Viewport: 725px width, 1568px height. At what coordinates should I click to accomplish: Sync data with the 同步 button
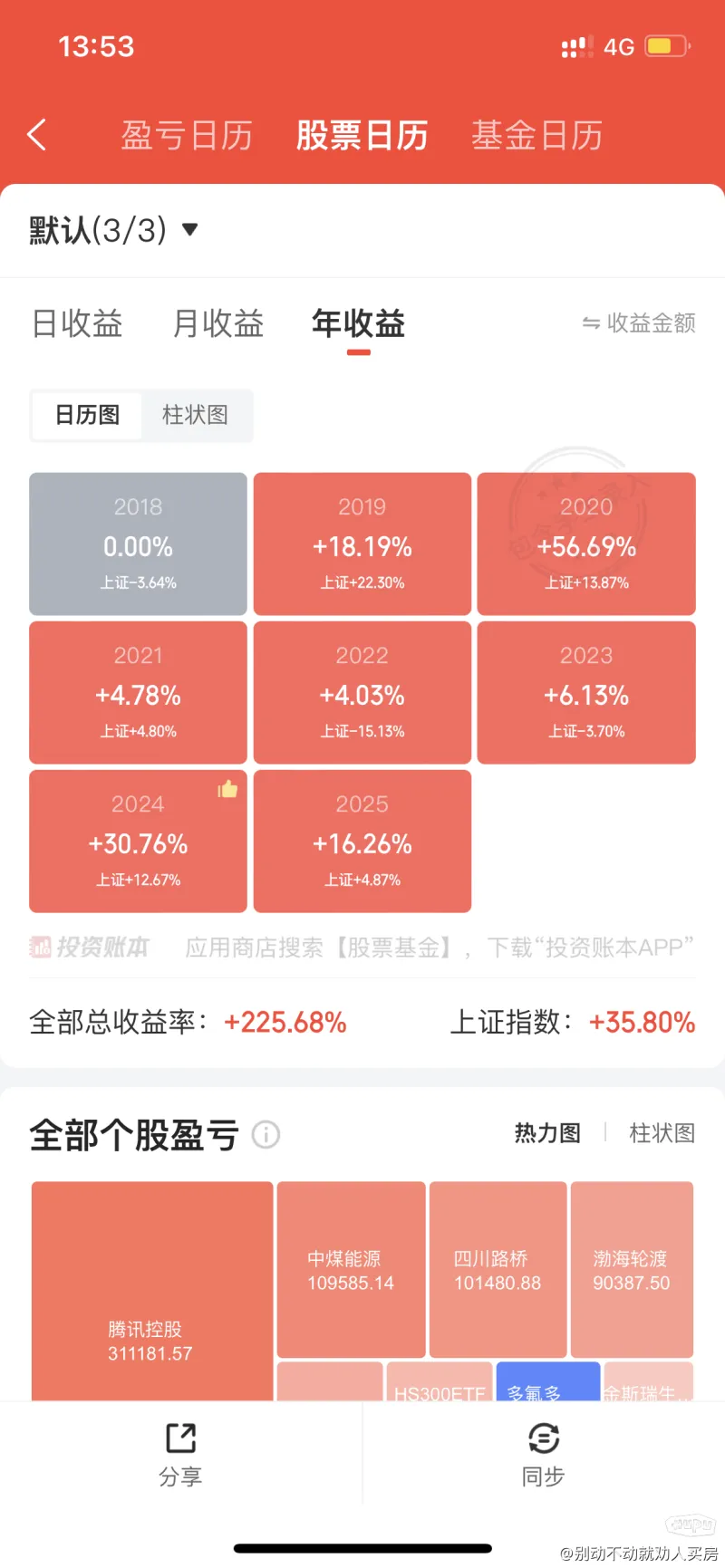point(543,1455)
